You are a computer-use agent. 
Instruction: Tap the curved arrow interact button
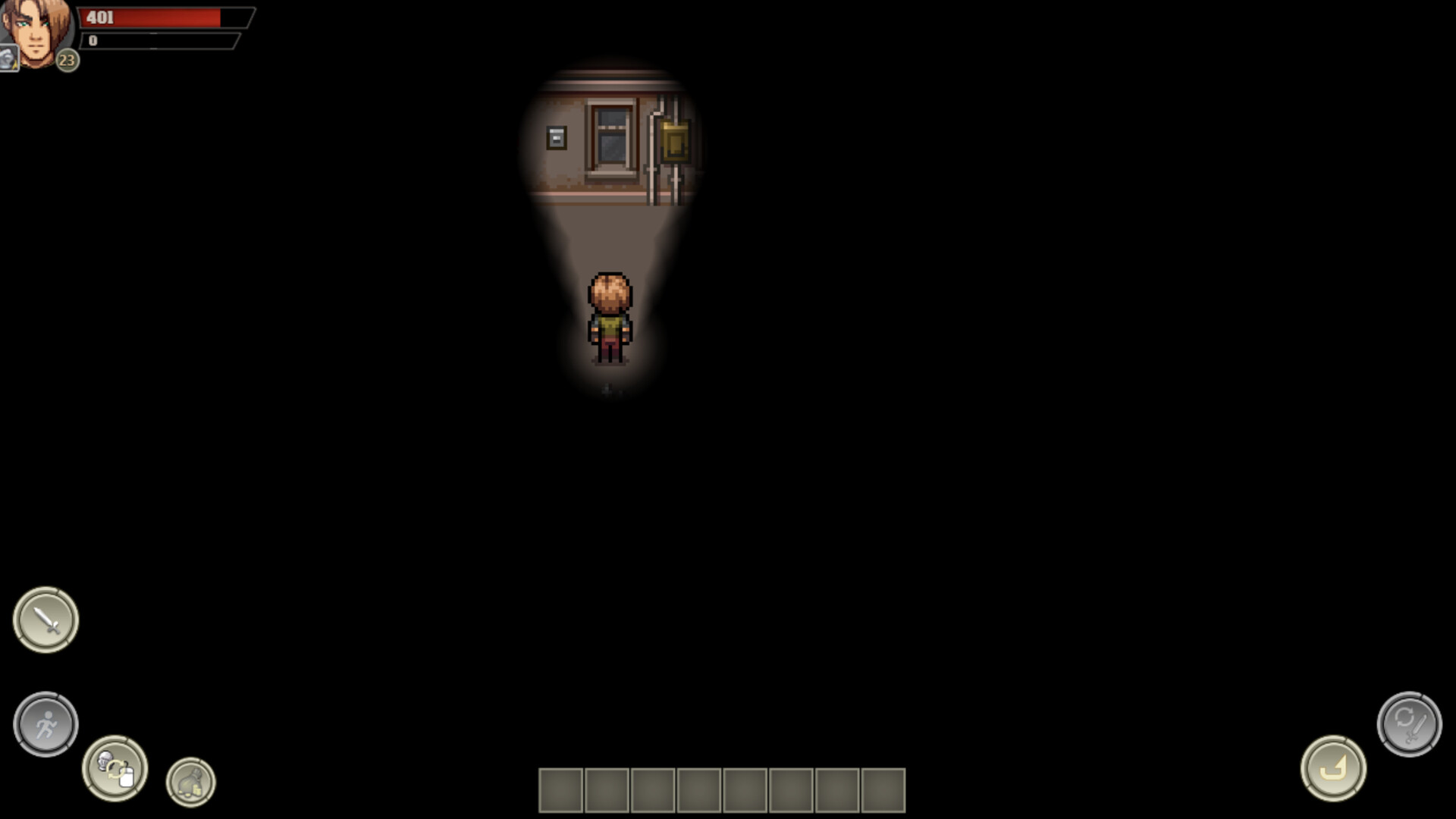click(1332, 768)
